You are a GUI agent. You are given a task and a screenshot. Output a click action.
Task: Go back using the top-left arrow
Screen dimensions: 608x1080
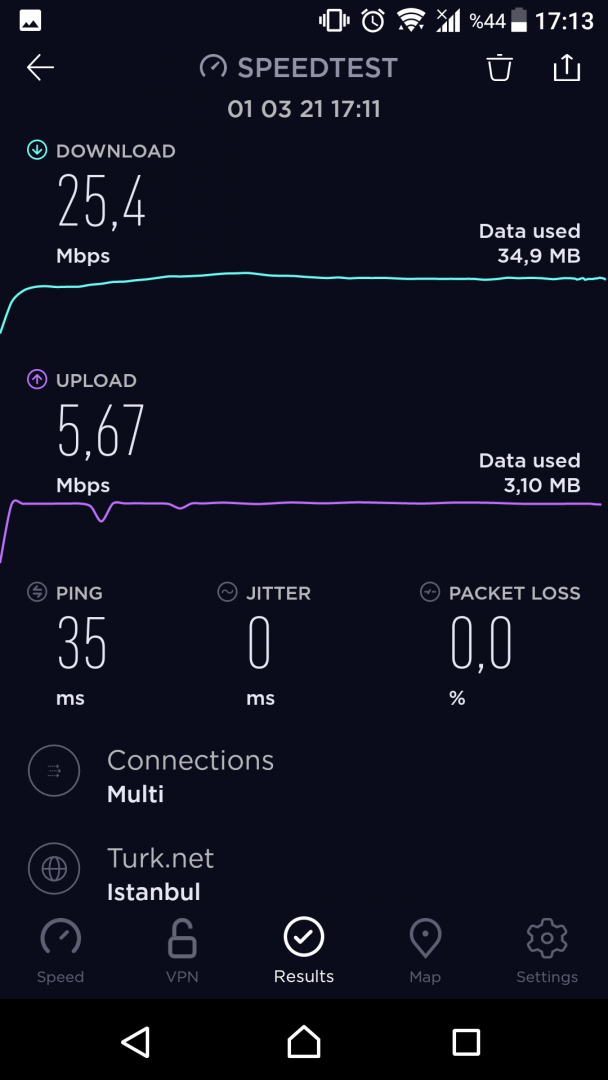40,68
